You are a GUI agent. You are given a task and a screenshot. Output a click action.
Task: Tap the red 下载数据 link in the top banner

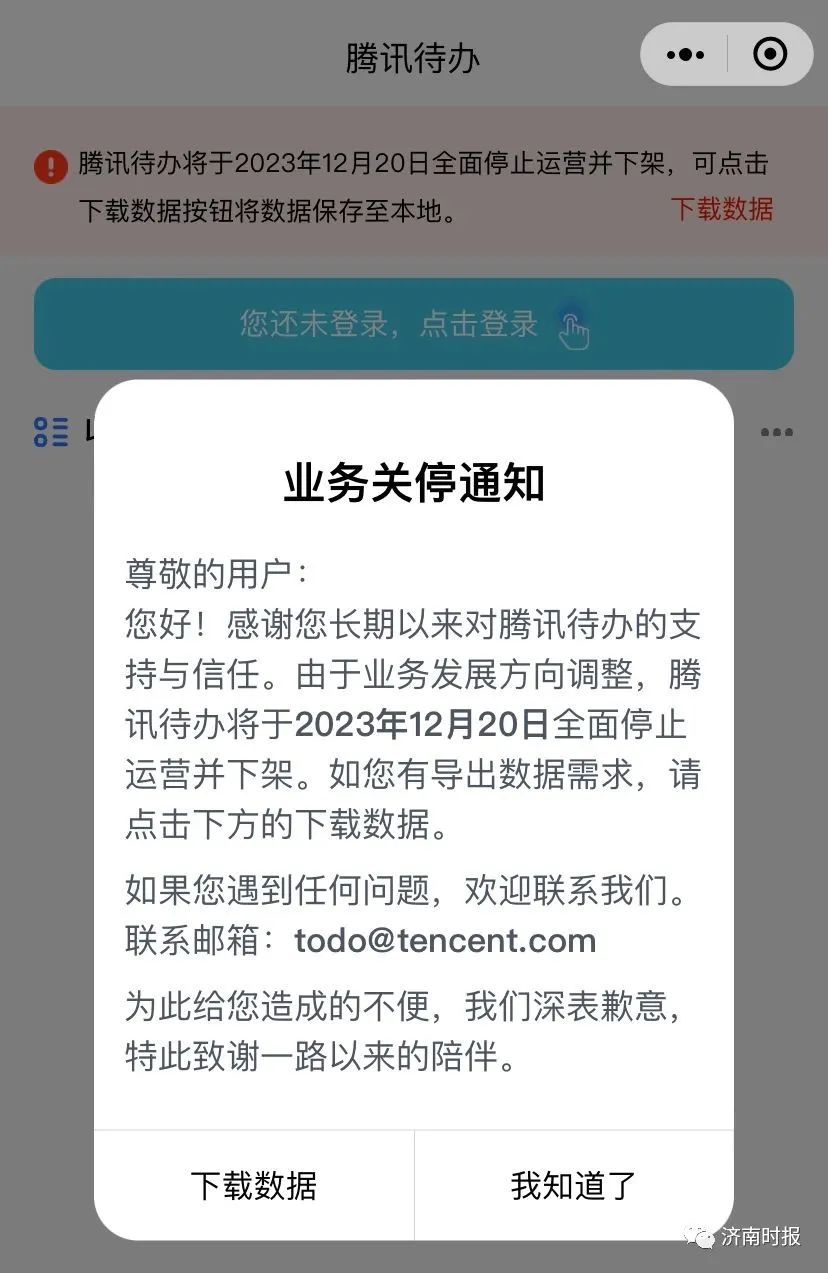(x=721, y=209)
